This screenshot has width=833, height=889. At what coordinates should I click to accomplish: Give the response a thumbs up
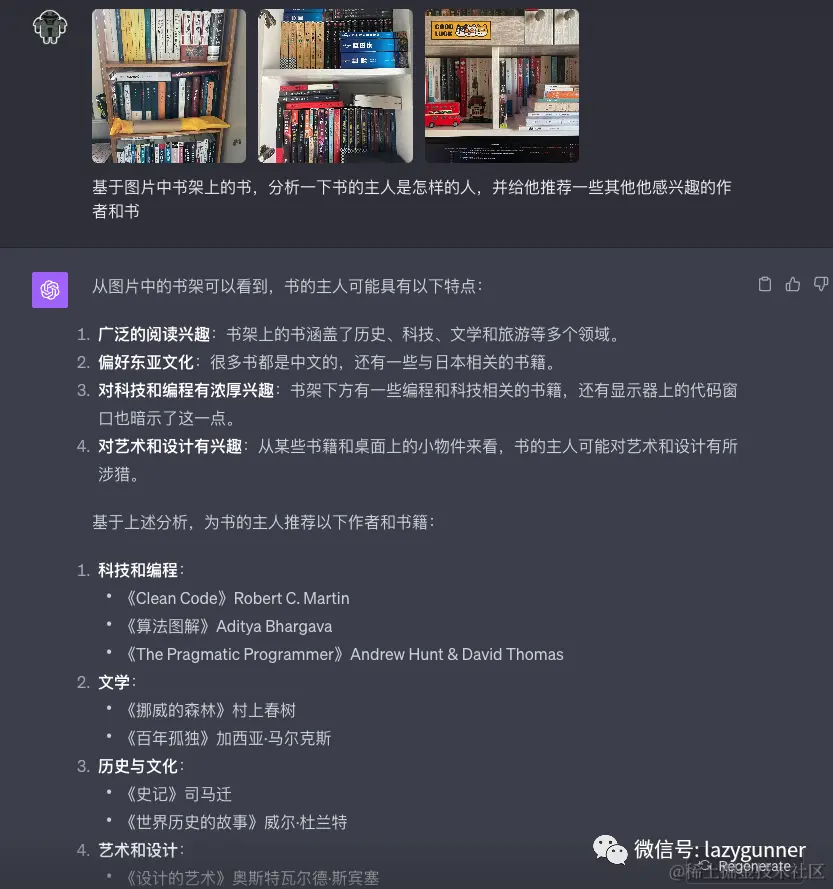(x=793, y=285)
